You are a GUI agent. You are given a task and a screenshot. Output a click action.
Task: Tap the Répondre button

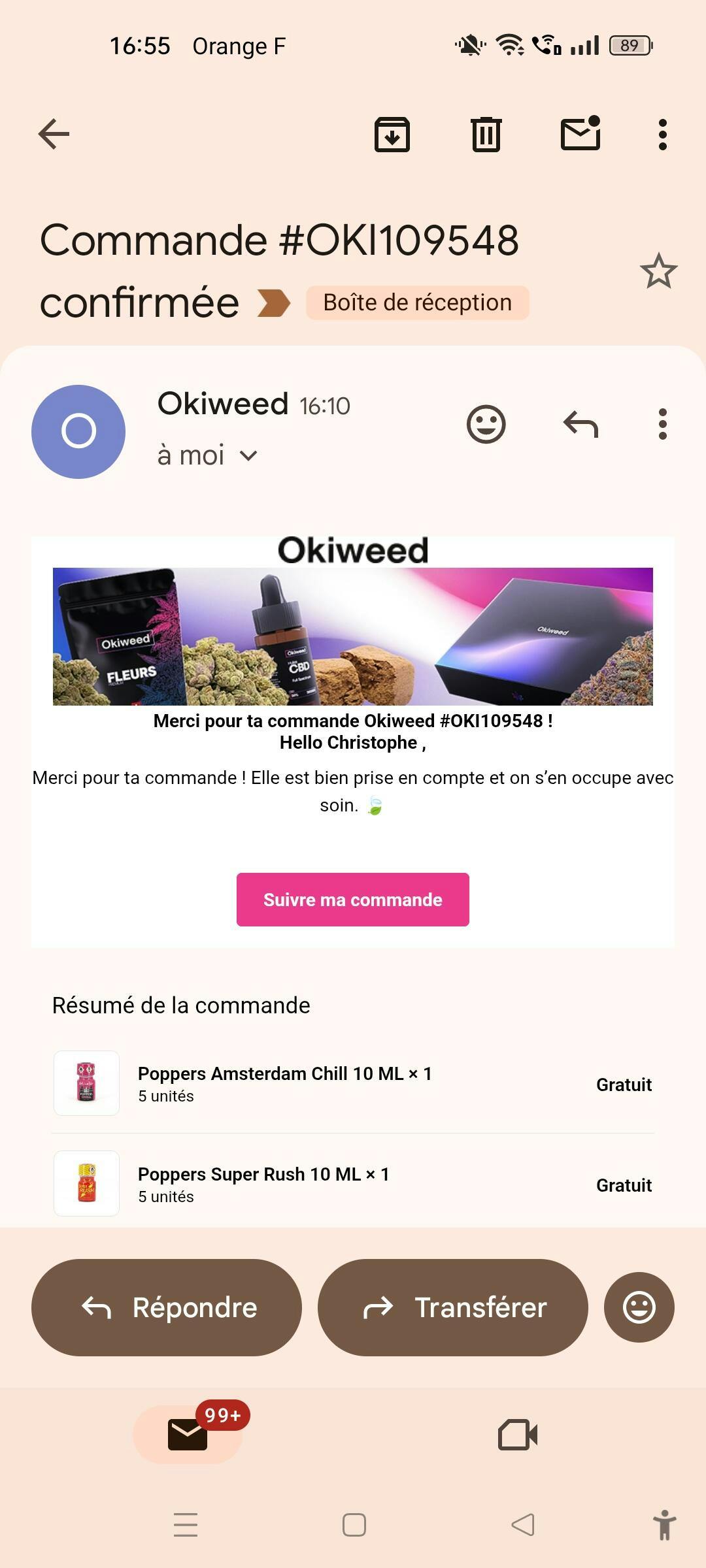tap(167, 1307)
